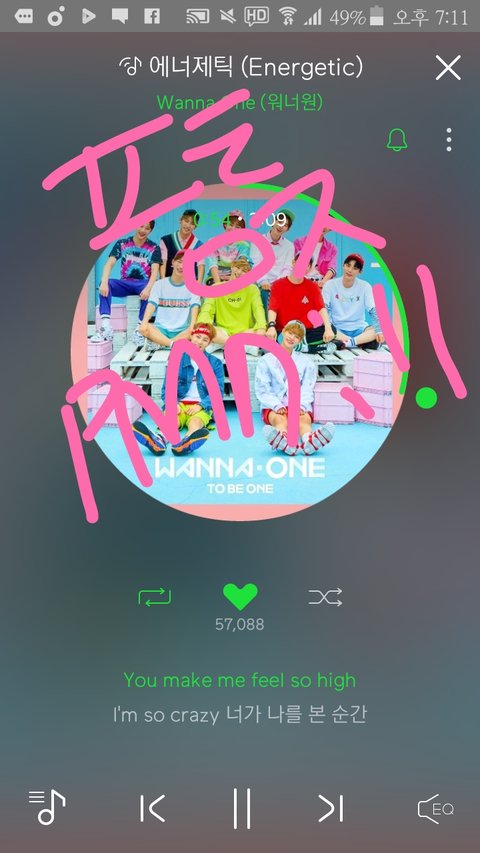Skip to the next track

[x=330, y=808]
